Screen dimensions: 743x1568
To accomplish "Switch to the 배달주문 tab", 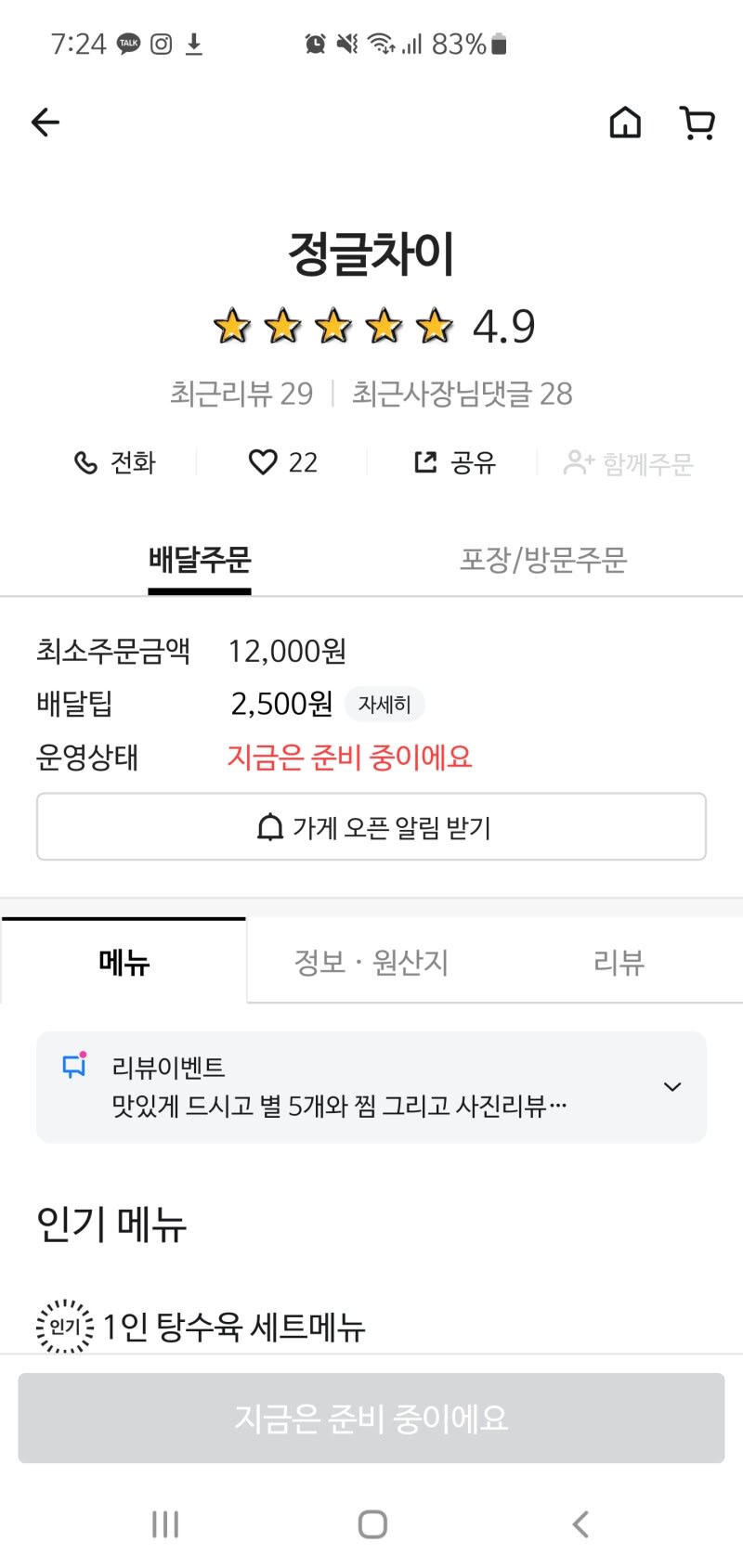I will 200,560.
